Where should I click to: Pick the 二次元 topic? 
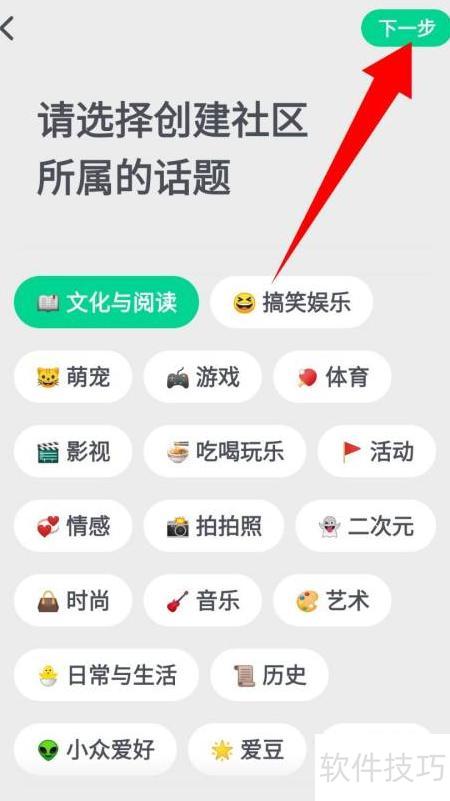[x=366, y=526]
